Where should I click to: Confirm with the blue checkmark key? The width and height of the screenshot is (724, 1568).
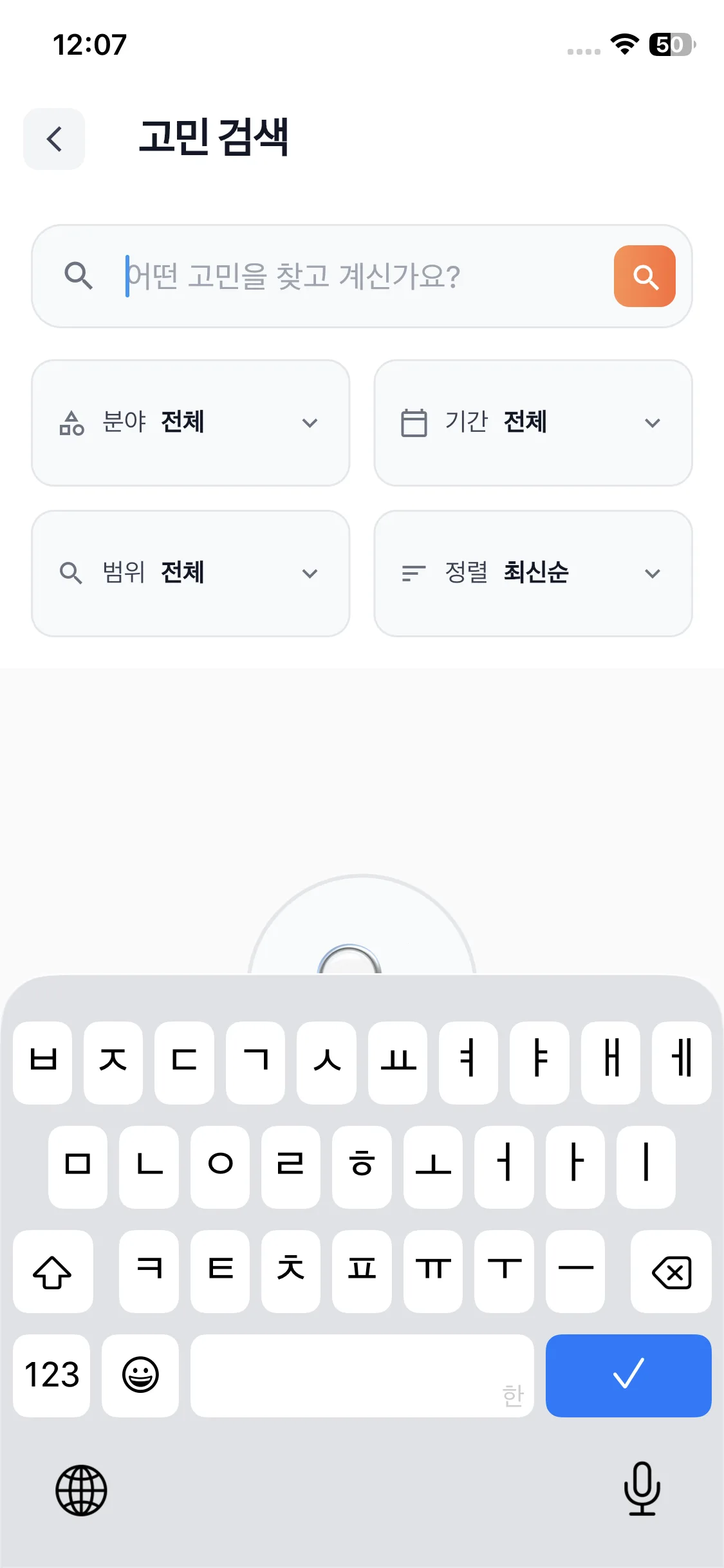(628, 1376)
